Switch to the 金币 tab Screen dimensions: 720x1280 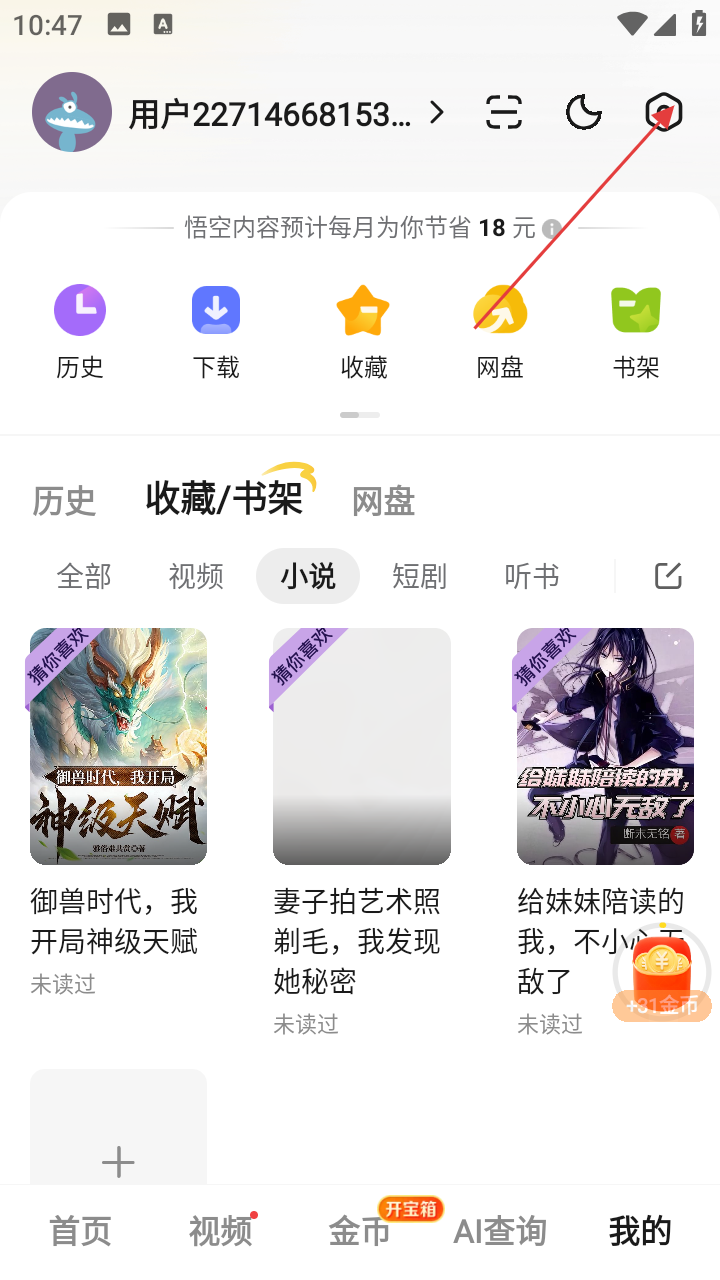coord(359,1232)
